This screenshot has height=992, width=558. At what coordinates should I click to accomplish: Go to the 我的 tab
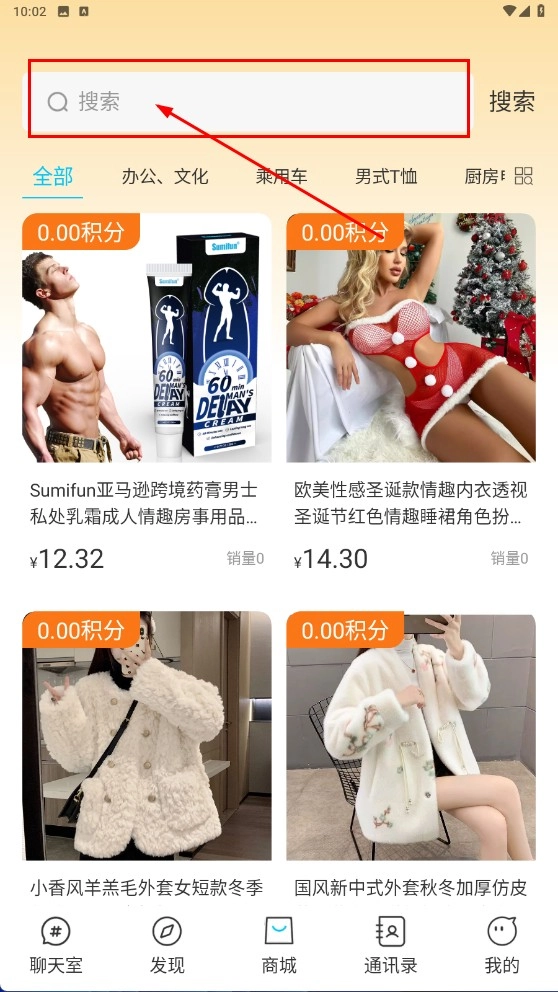[502, 945]
